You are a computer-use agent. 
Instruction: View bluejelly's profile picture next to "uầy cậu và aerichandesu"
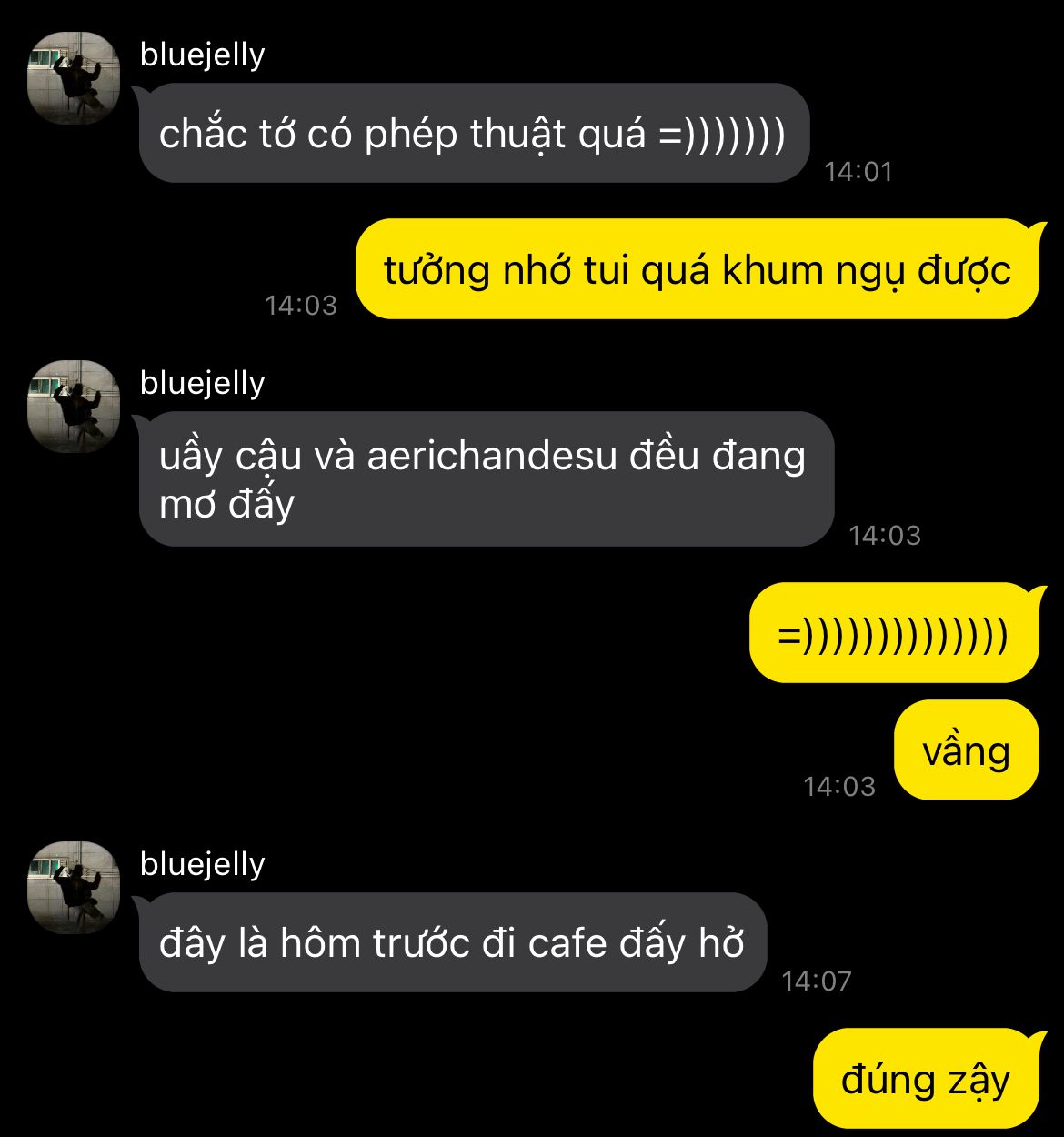74,407
